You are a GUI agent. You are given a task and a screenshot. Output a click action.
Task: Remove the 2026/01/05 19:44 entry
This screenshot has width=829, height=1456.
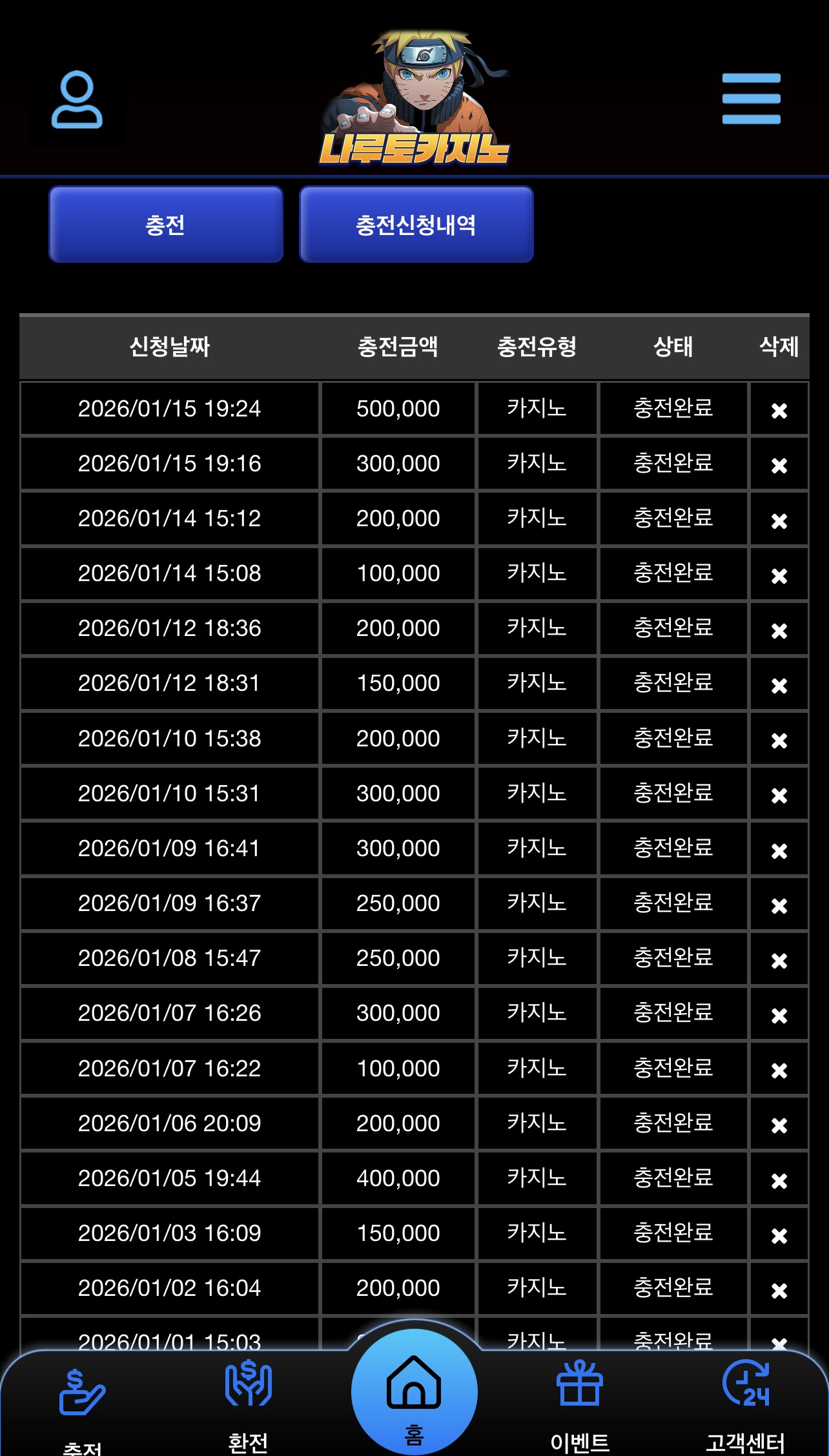tap(779, 1180)
